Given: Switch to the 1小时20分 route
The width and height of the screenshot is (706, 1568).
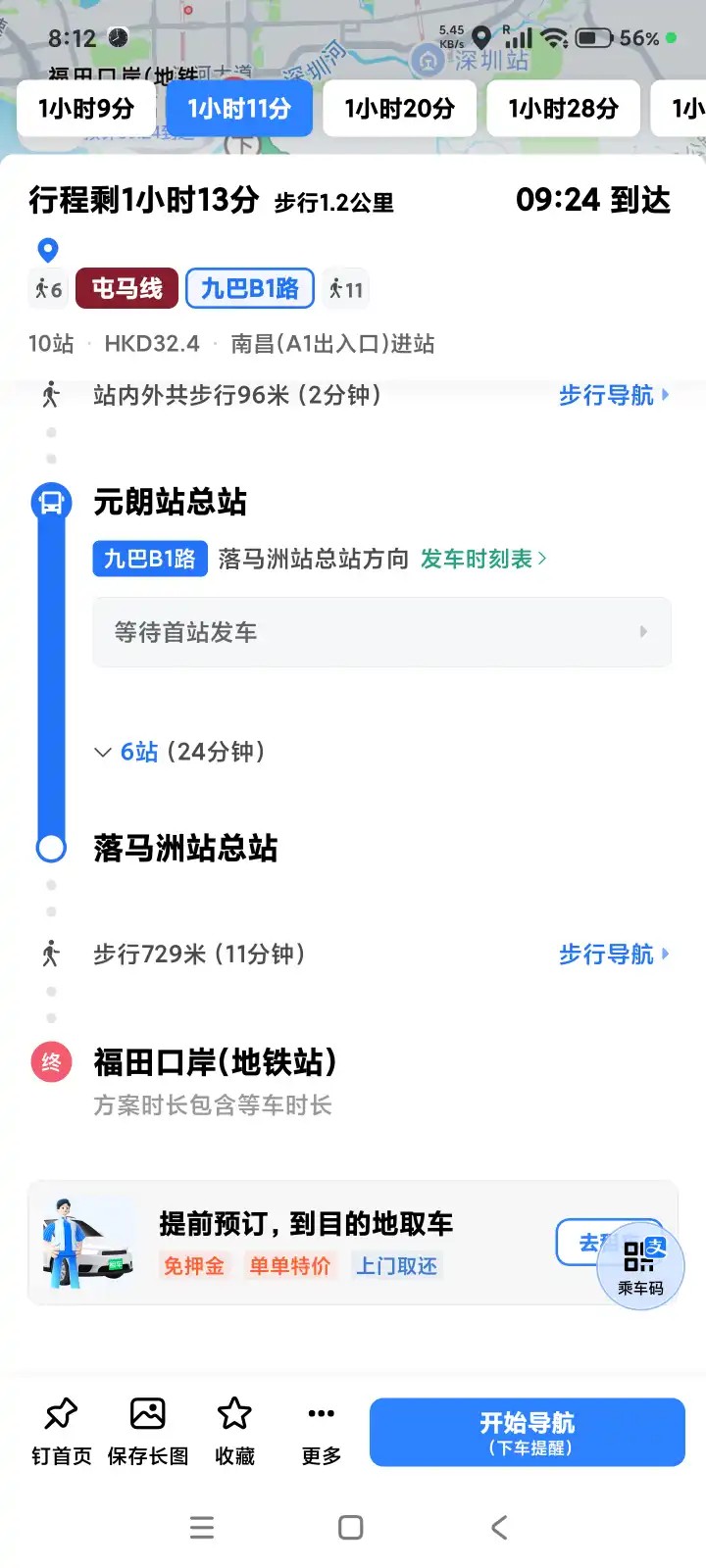Looking at the screenshot, I should (x=399, y=109).
